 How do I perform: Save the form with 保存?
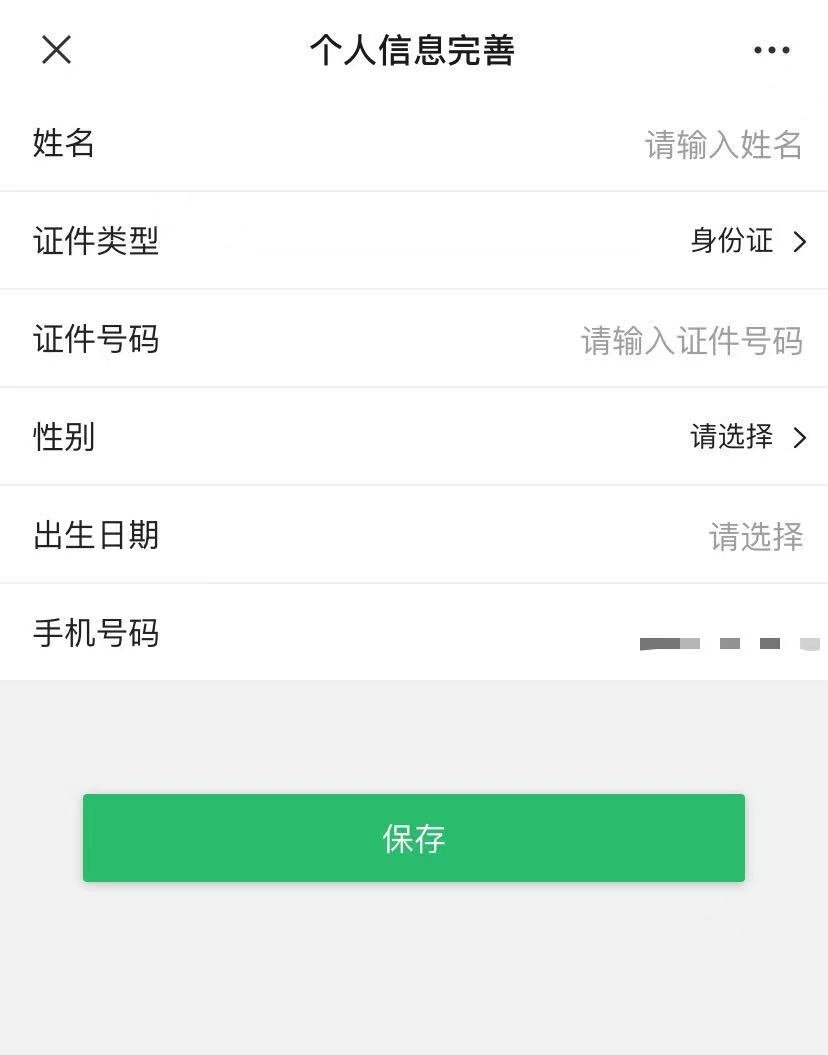[x=414, y=838]
